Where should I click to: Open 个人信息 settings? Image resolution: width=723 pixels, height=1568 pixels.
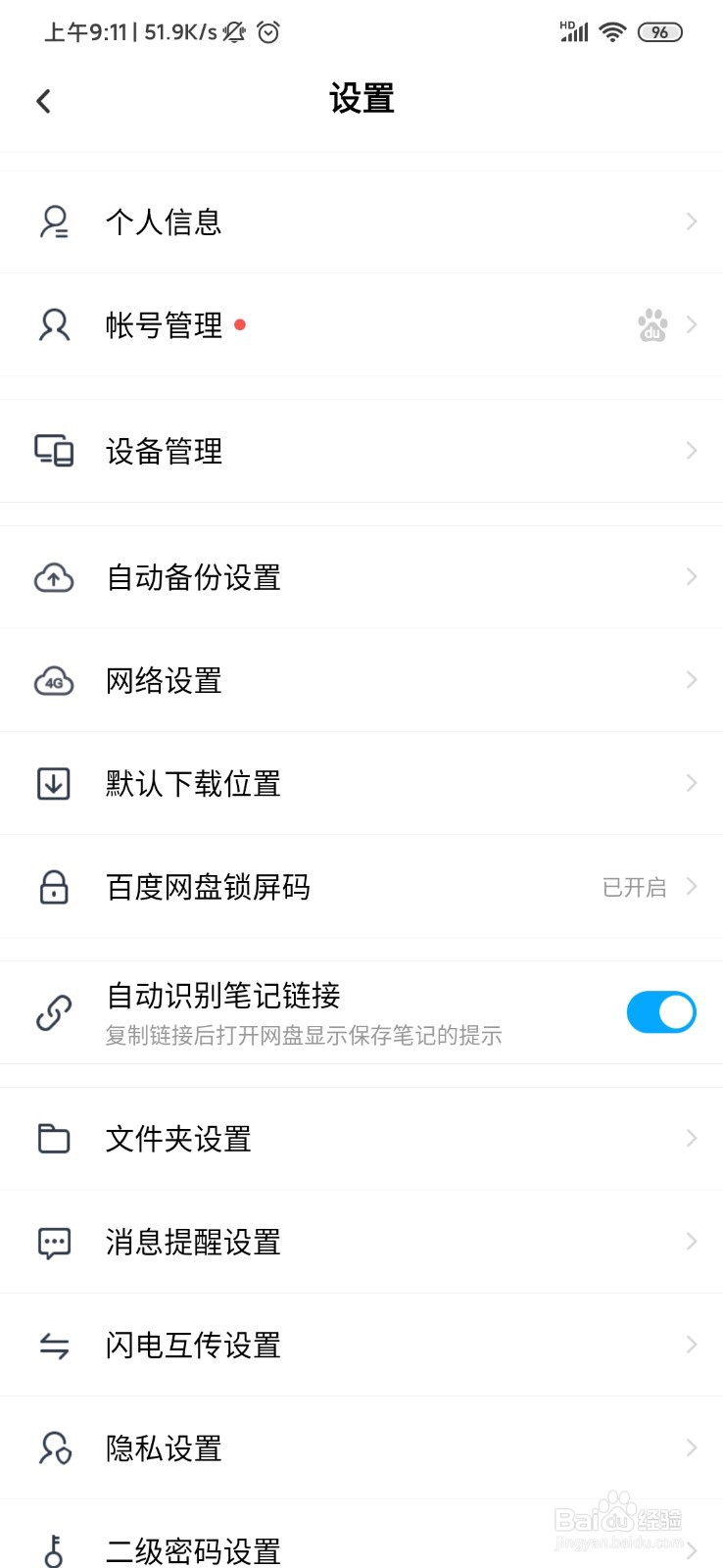(x=361, y=221)
